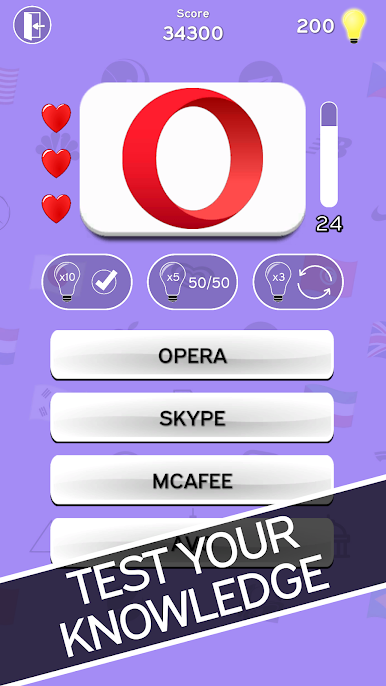Use the x3 swap question hint
The width and height of the screenshot is (386, 686).
click(x=298, y=282)
